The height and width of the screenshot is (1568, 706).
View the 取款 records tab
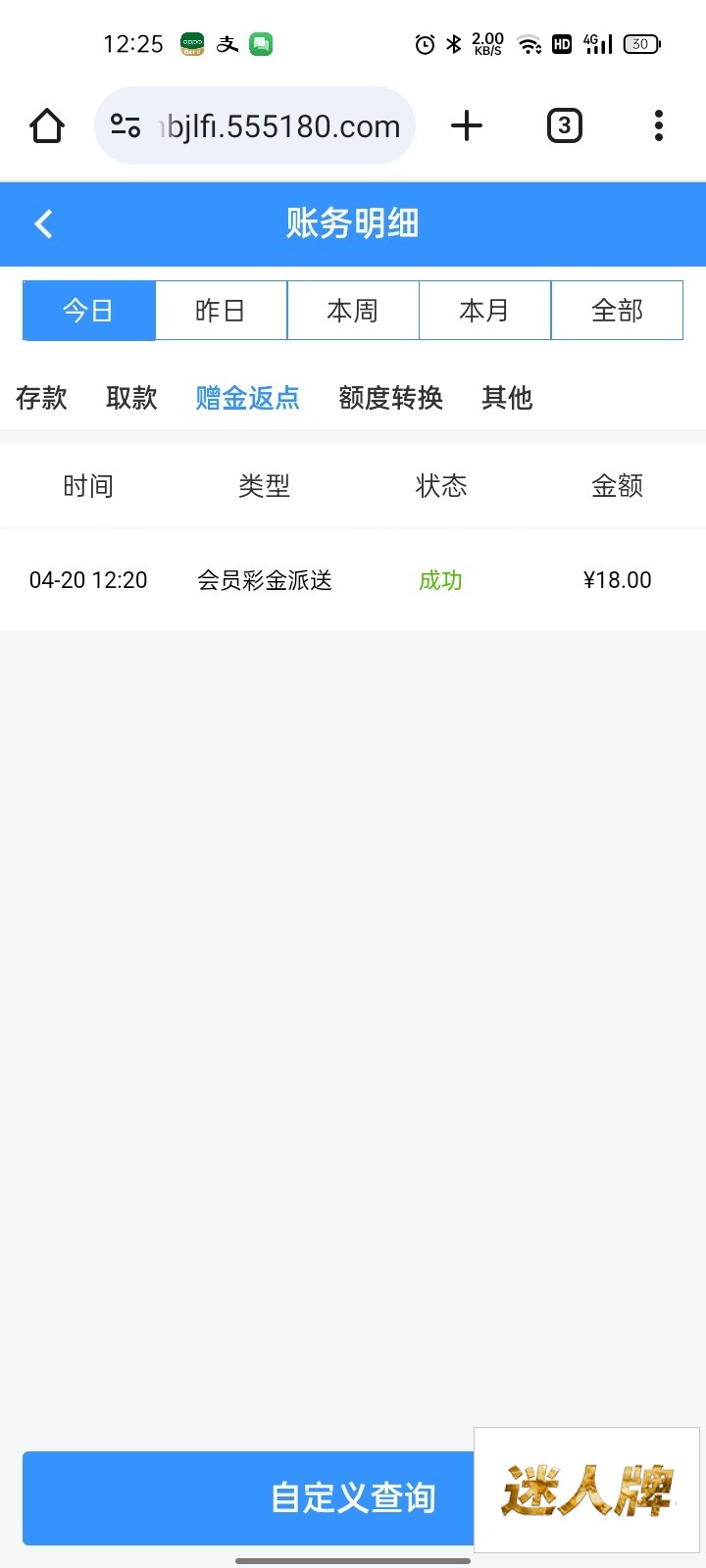131,398
